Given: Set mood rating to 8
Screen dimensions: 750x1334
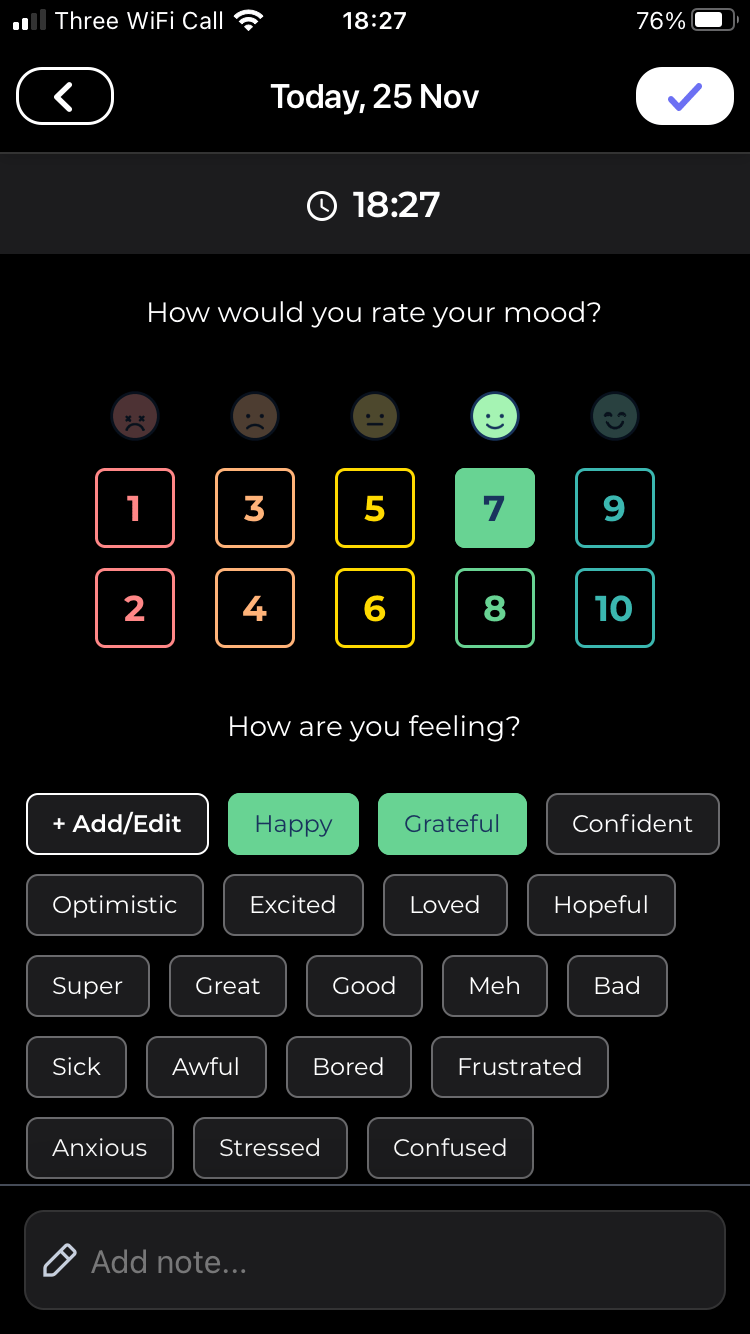Looking at the screenshot, I should (x=495, y=608).
